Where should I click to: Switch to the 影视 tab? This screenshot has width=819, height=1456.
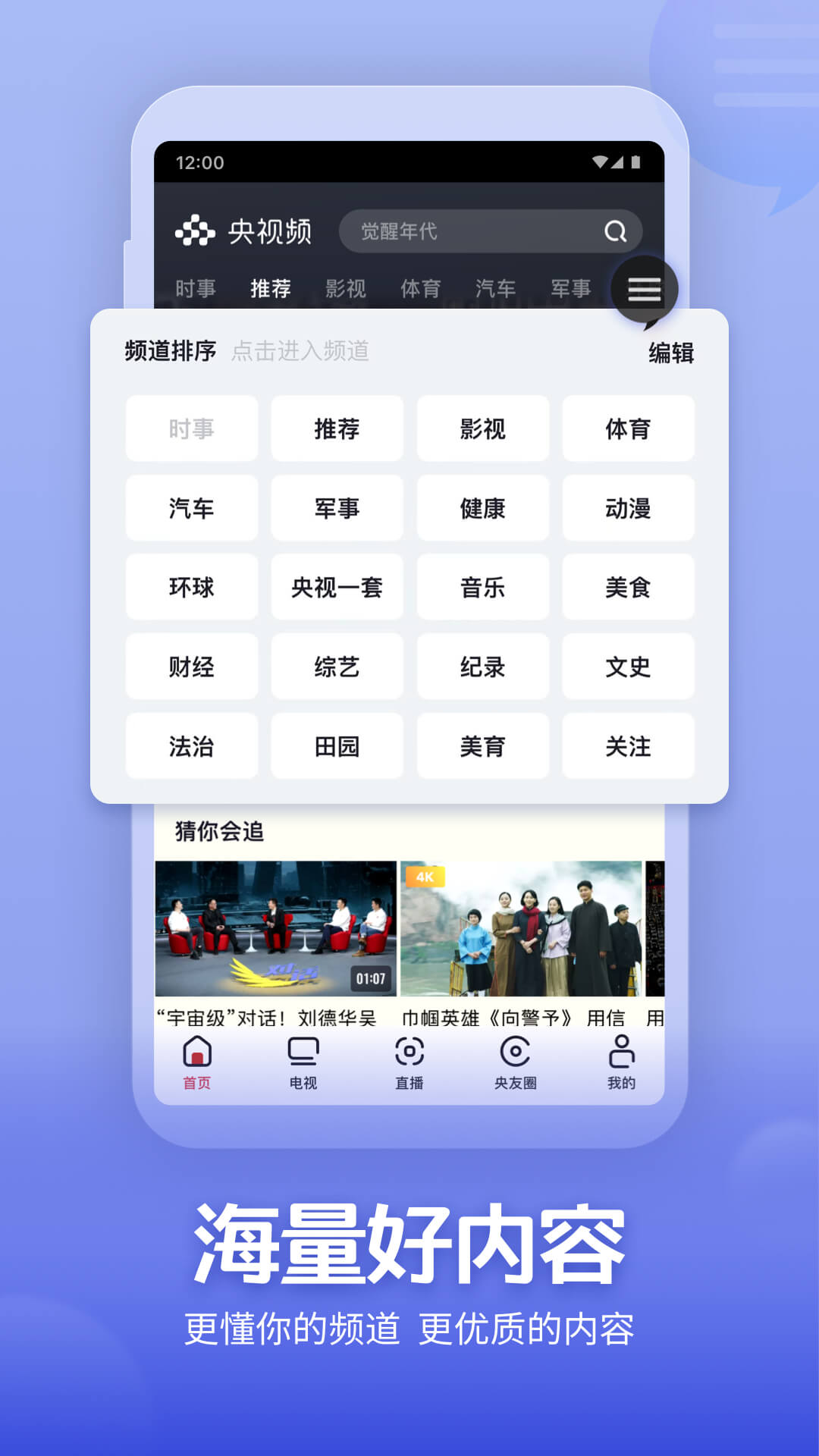(x=347, y=288)
